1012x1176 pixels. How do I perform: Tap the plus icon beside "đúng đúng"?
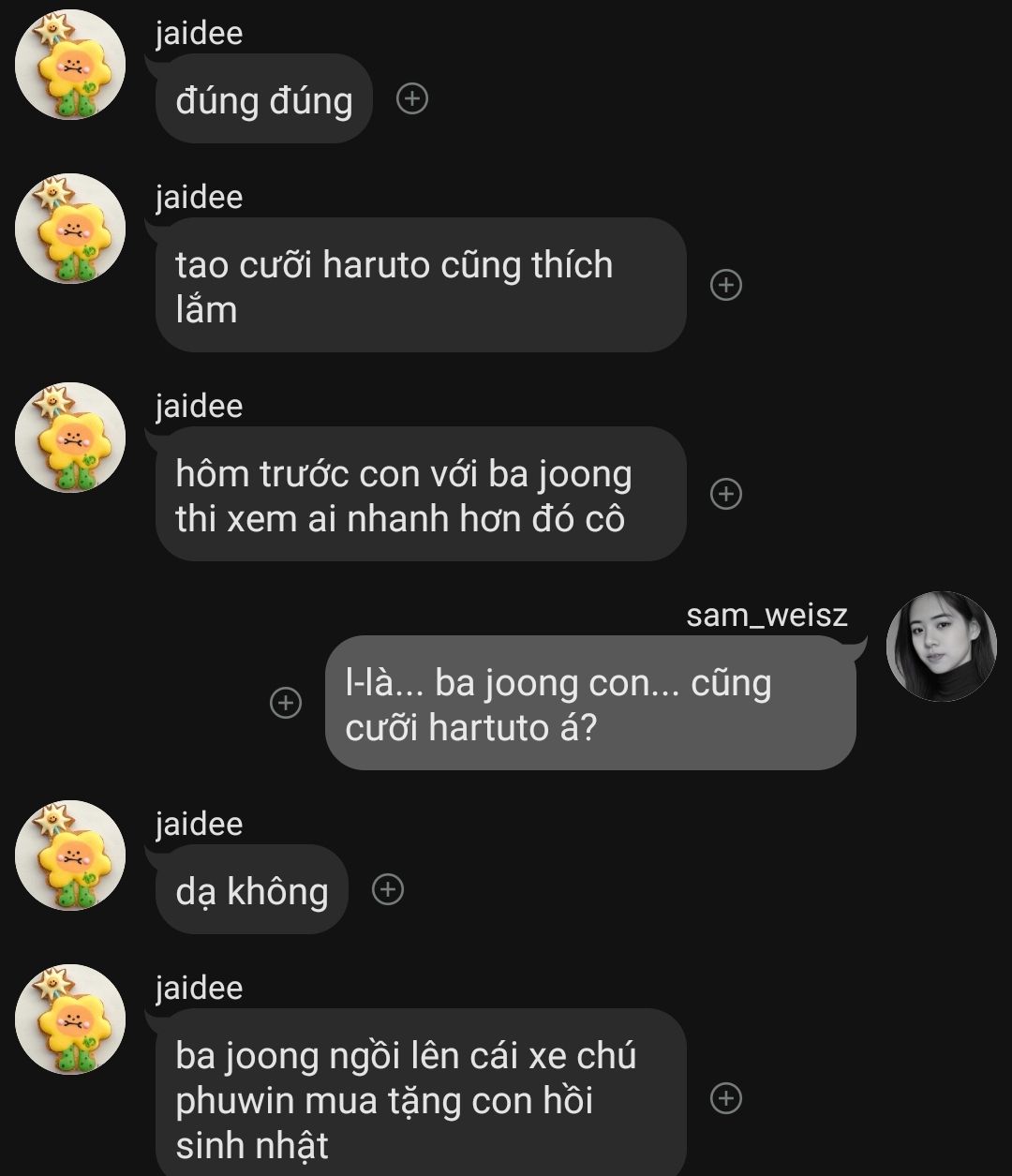[x=412, y=98]
